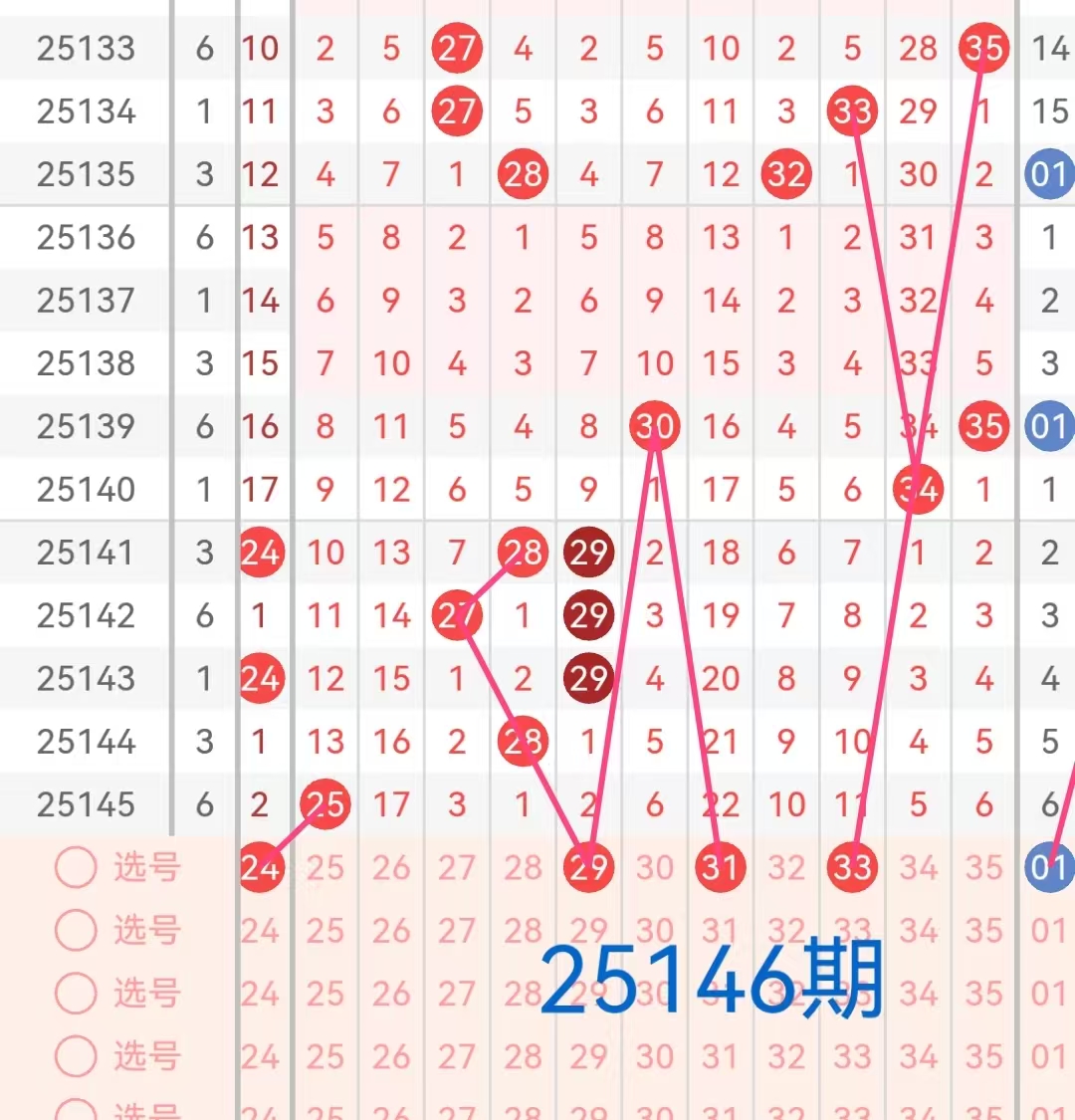The height and width of the screenshot is (1120, 1075).
Task: Choose number 27 in top selection row
Action: point(457,868)
